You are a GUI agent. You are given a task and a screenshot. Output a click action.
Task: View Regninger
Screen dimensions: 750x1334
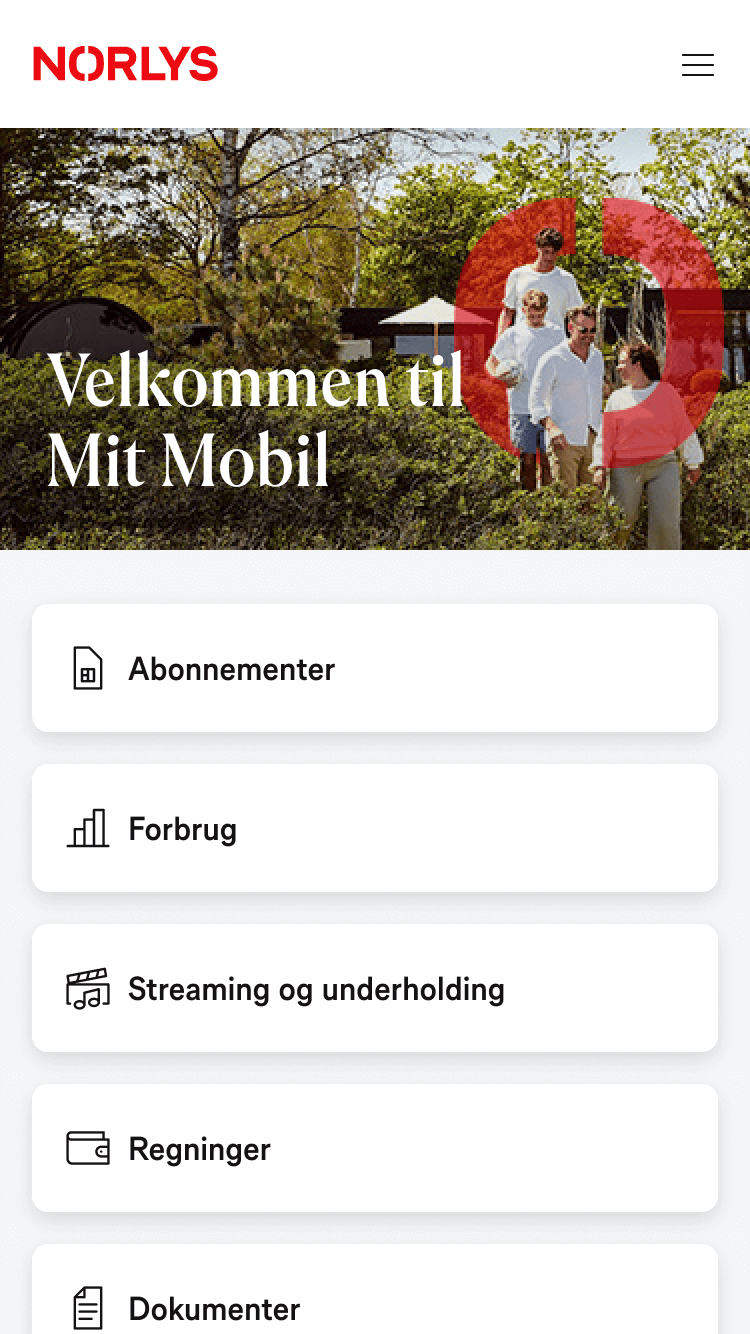[375, 1148]
